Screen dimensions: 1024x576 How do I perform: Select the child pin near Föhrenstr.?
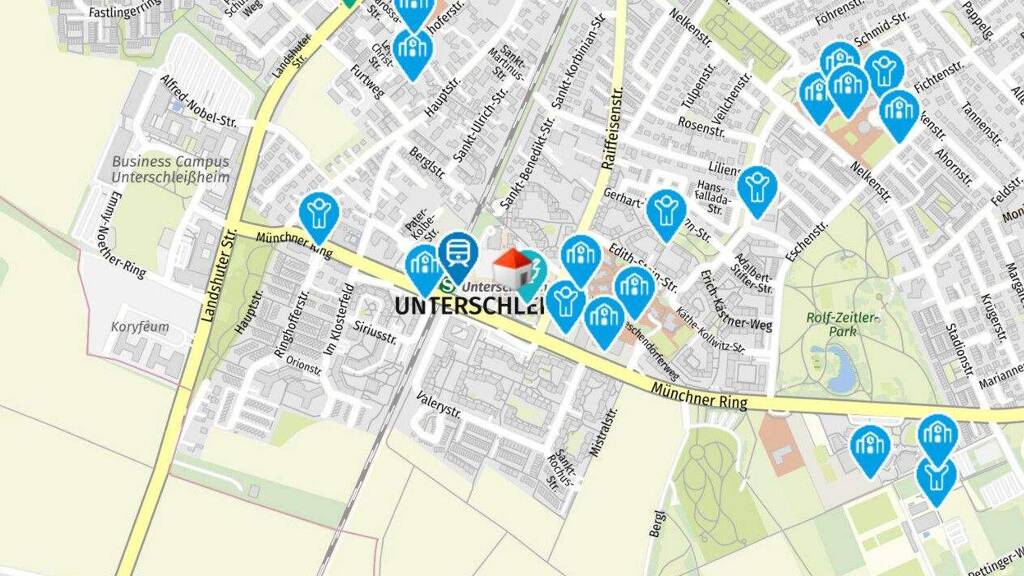(884, 71)
